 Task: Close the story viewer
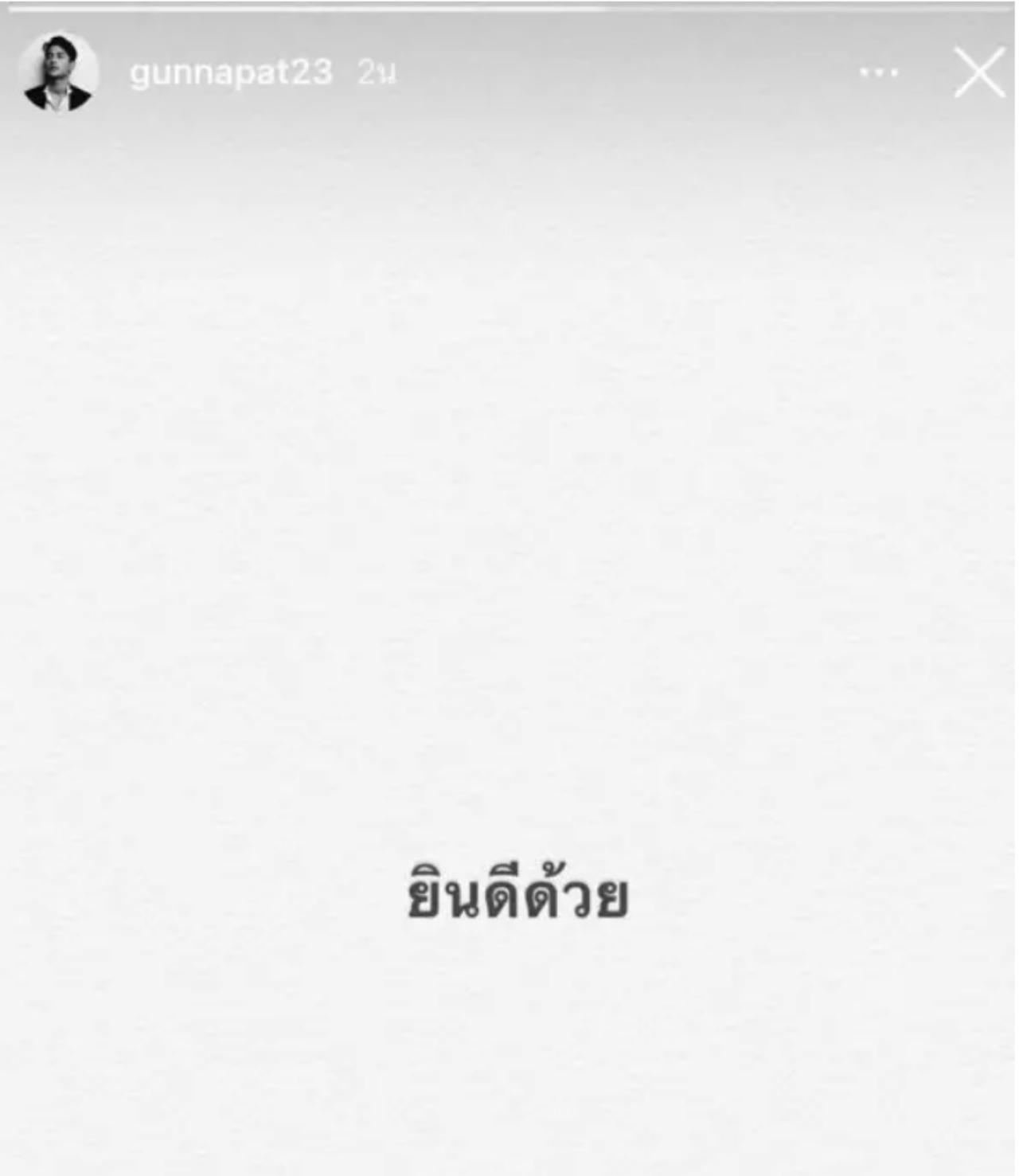[979, 72]
